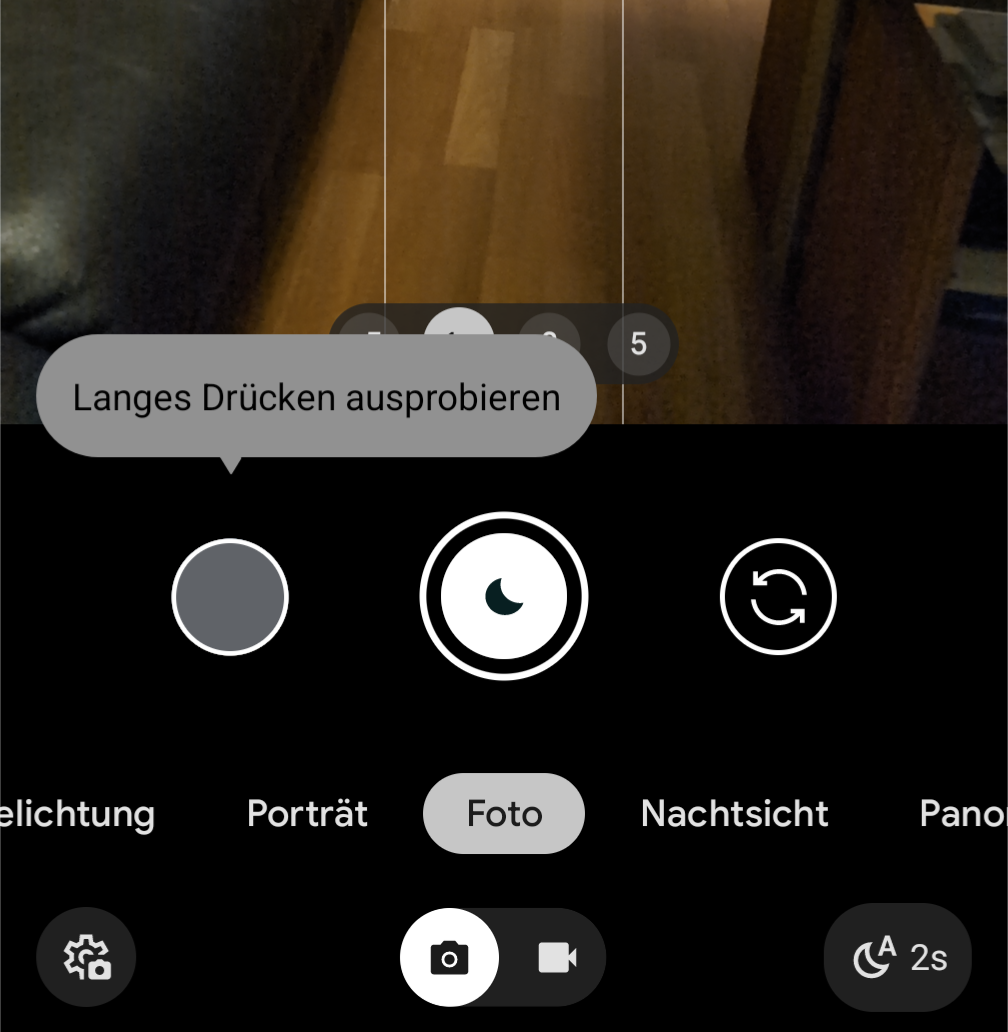
Task: Select the photo camera toggle
Action: [449, 958]
